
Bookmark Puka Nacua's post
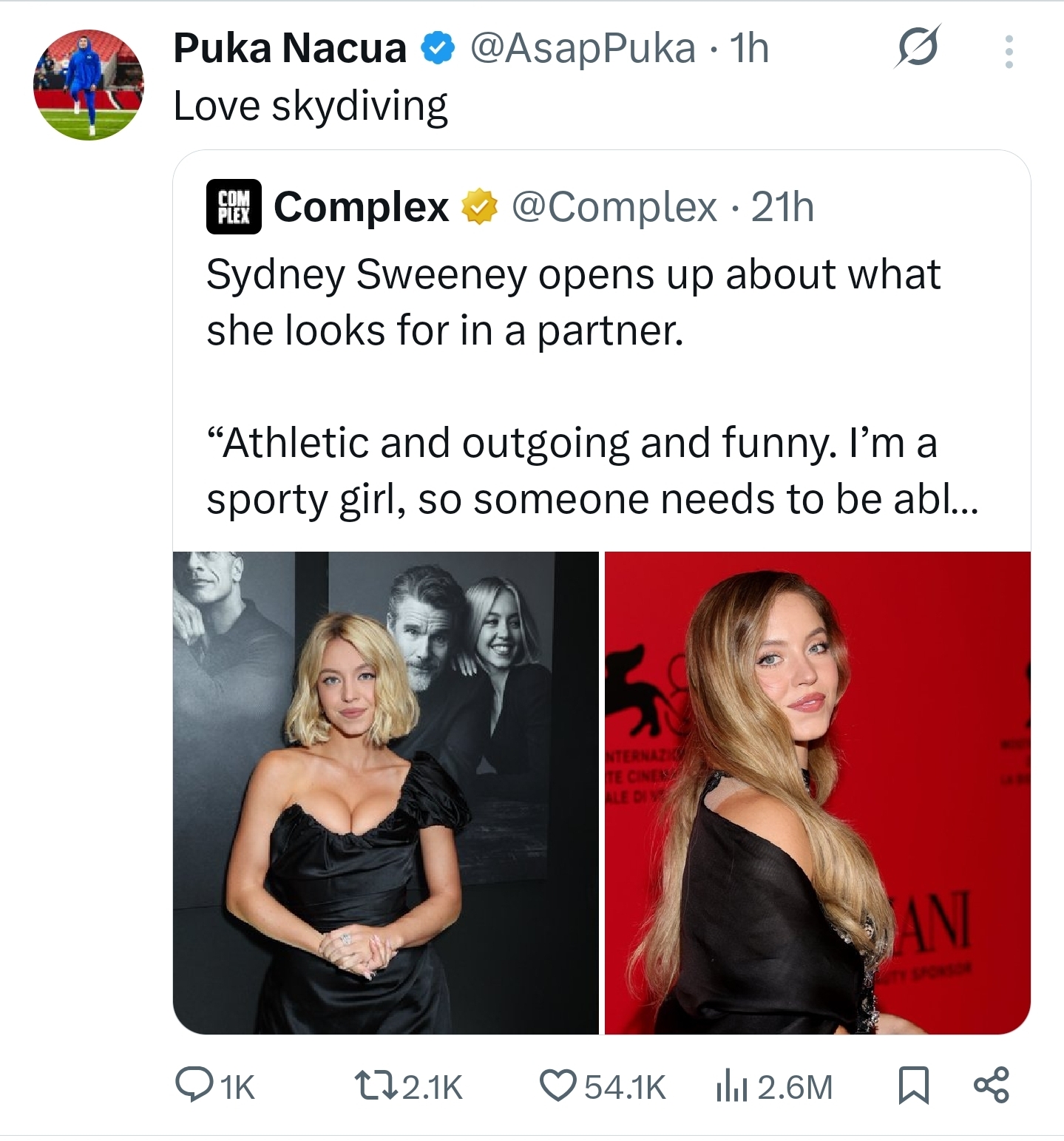(x=913, y=1086)
